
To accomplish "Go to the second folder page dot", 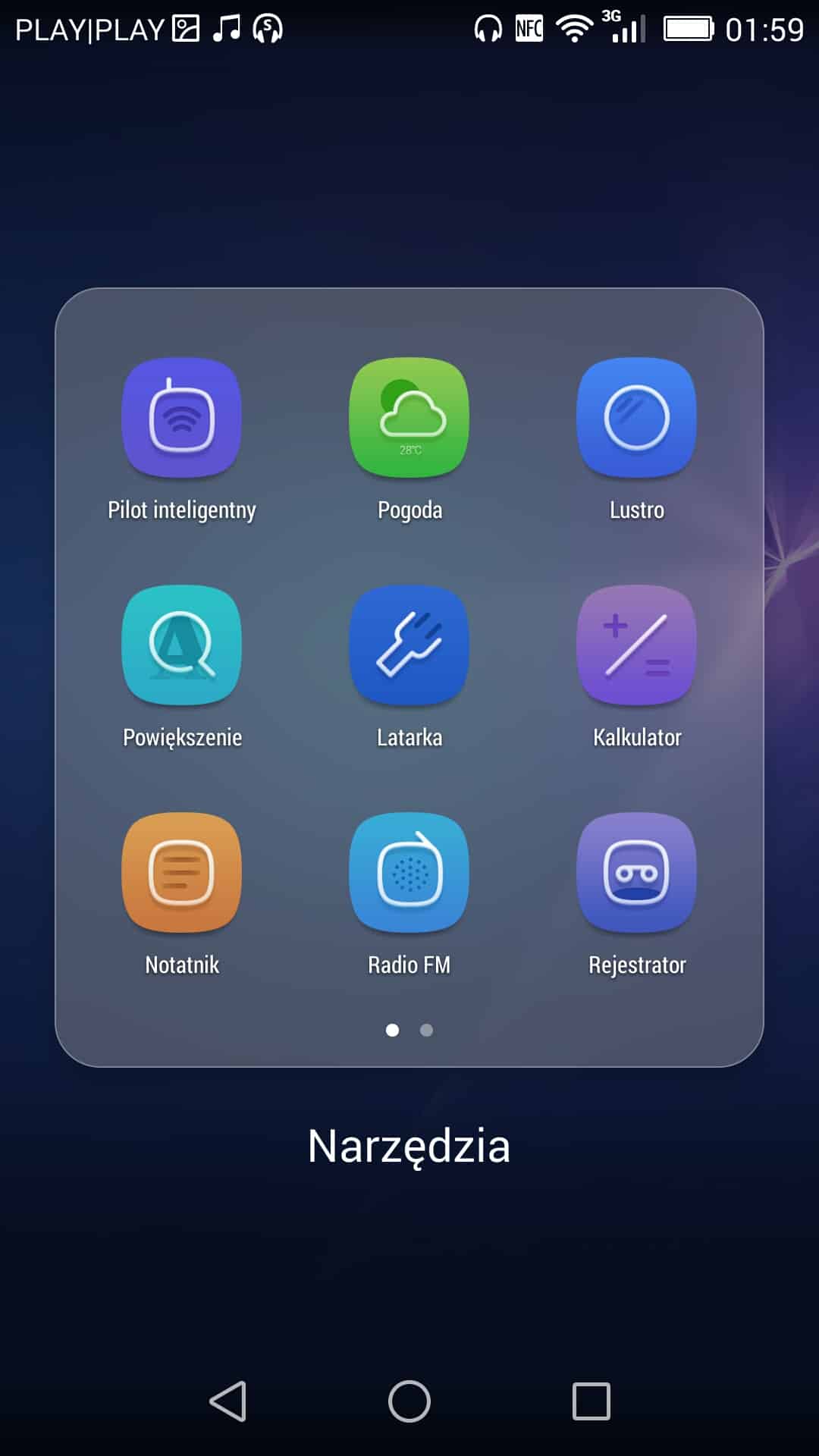I will 426,1030.
